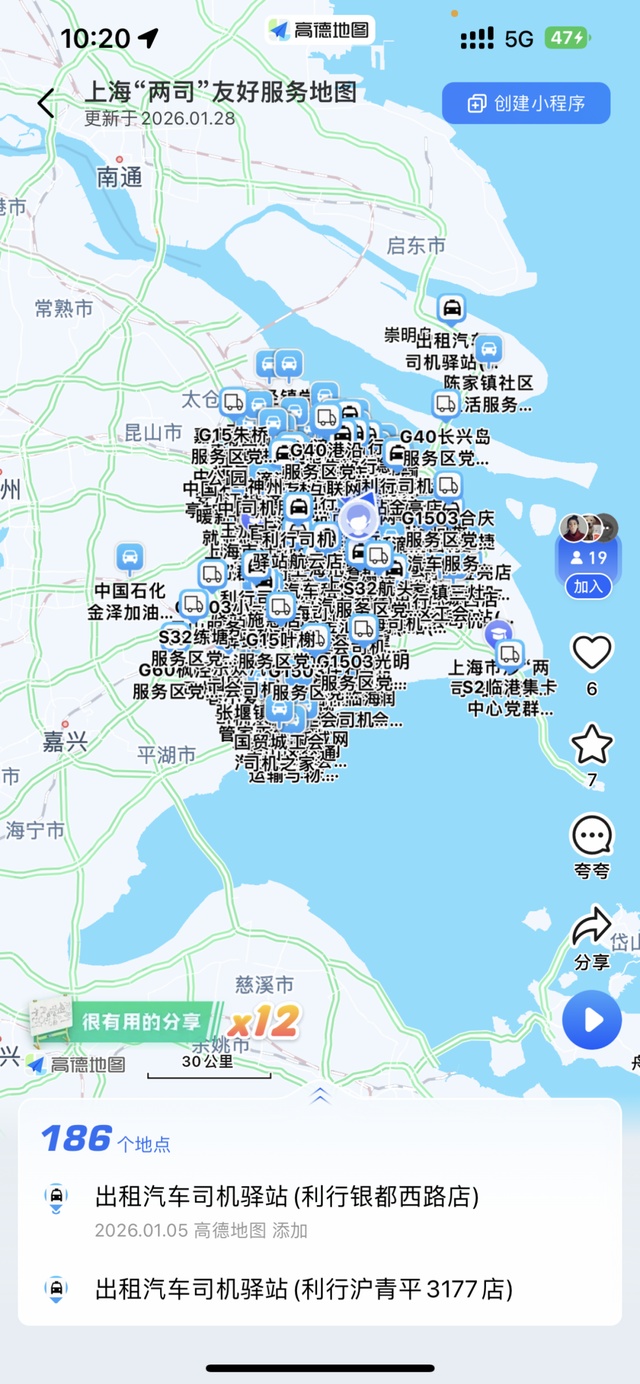640x1384 pixels.
Task: Expand the places list panel chevron
Action: click(320, 1094)
